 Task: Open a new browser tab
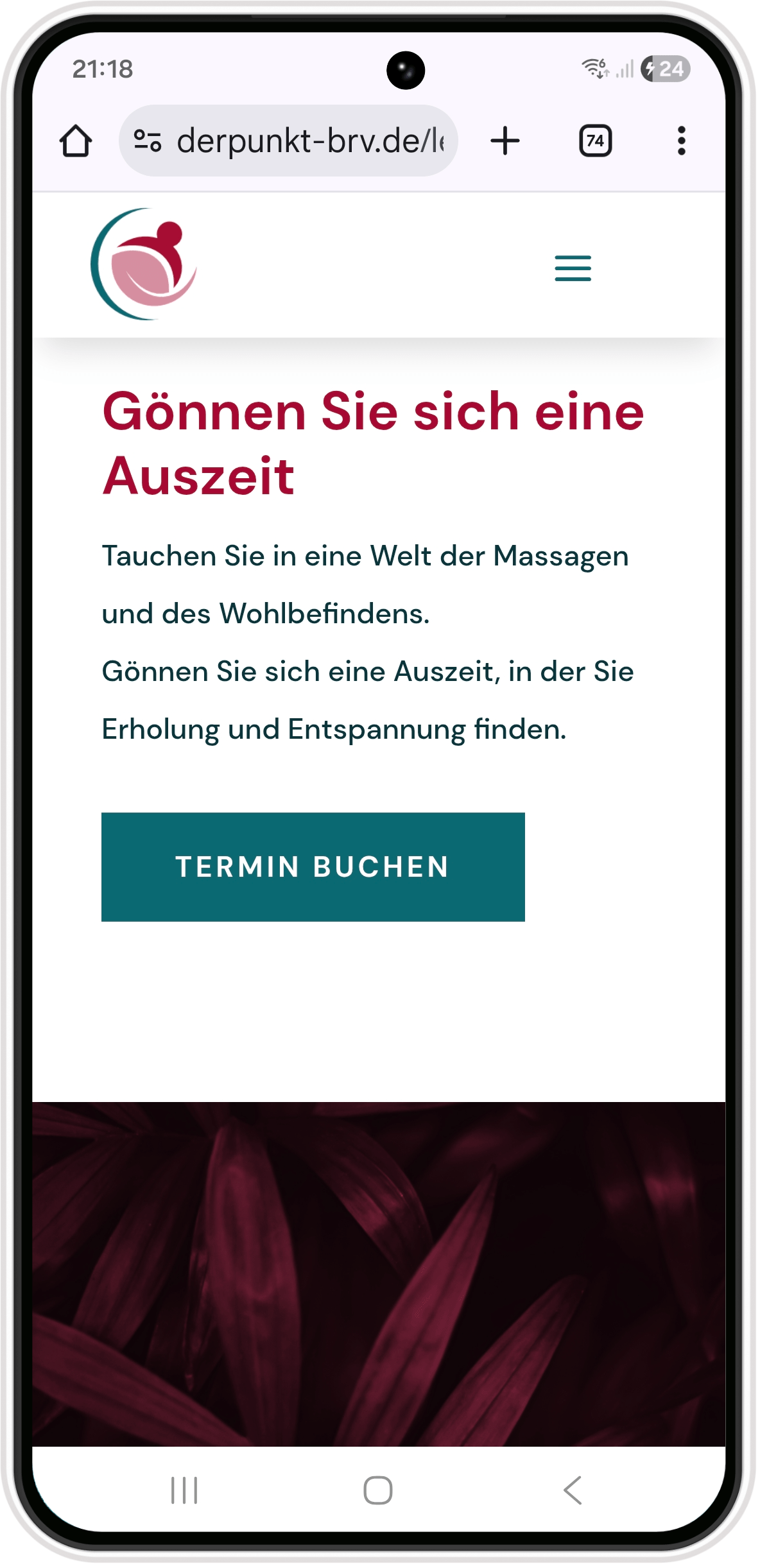[505, 141]
